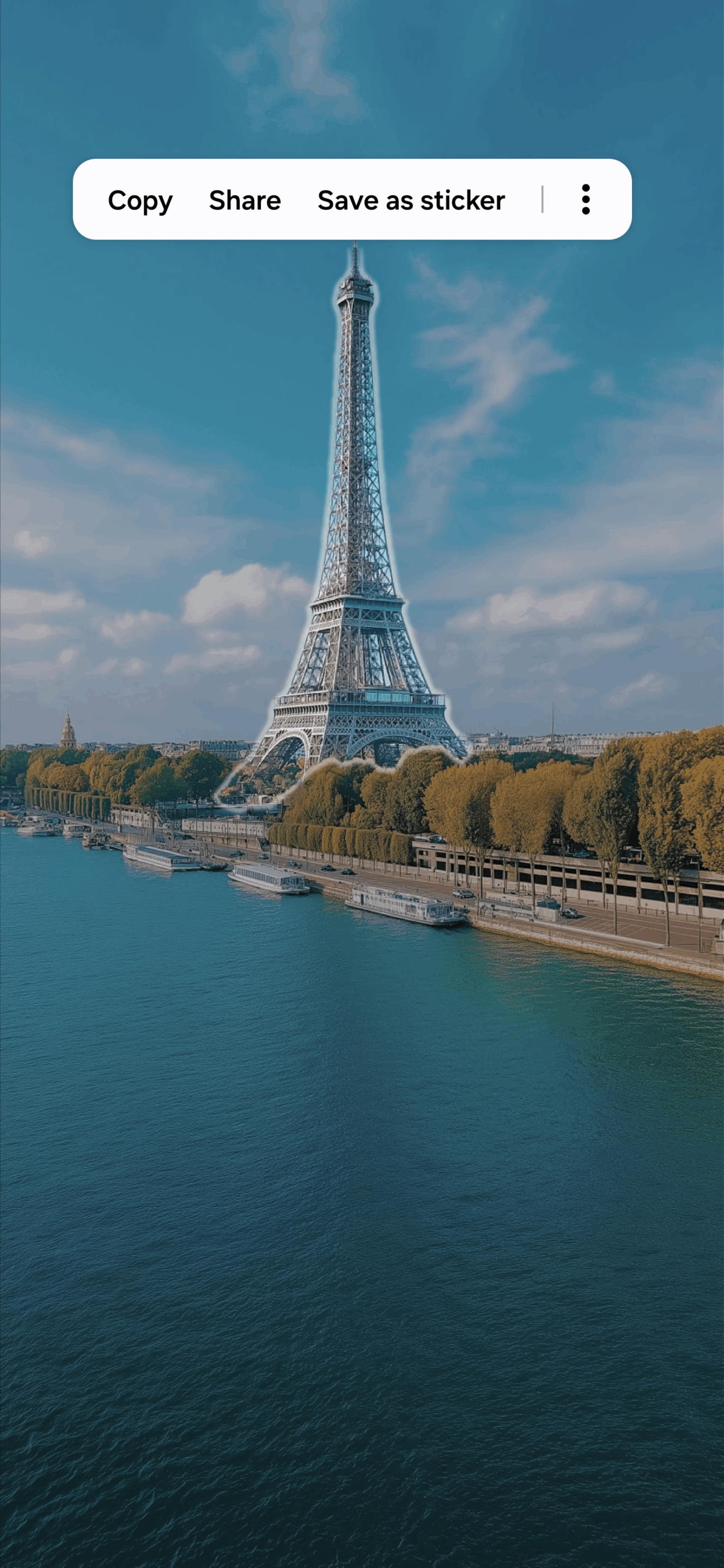Copy the selected Eiffel Tower cutout
Viewport: 724px width, 1568px height.
(x=140, y=200)
